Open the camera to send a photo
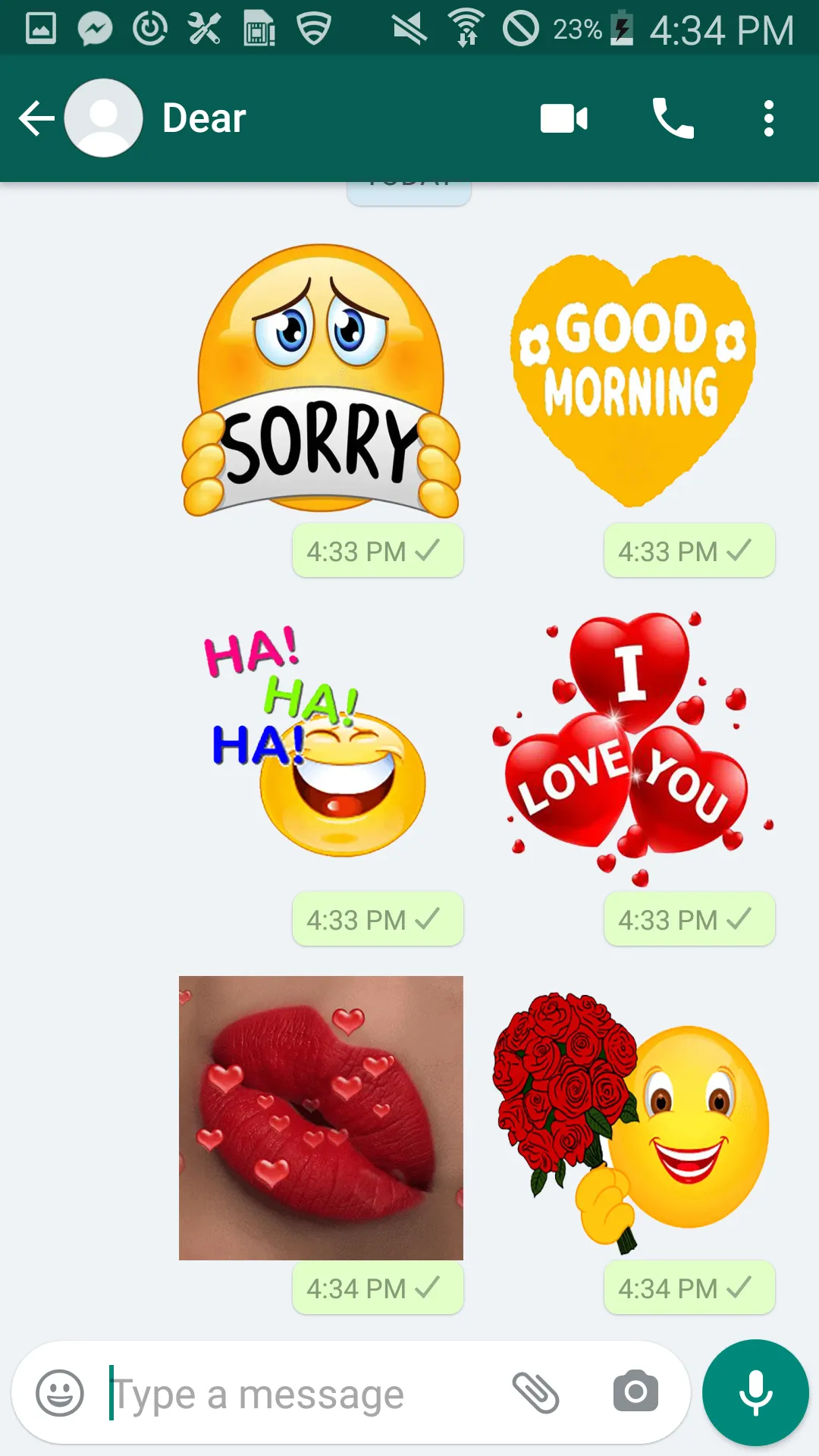This screenshot has width=819, height=1456. coord(635,1392)
